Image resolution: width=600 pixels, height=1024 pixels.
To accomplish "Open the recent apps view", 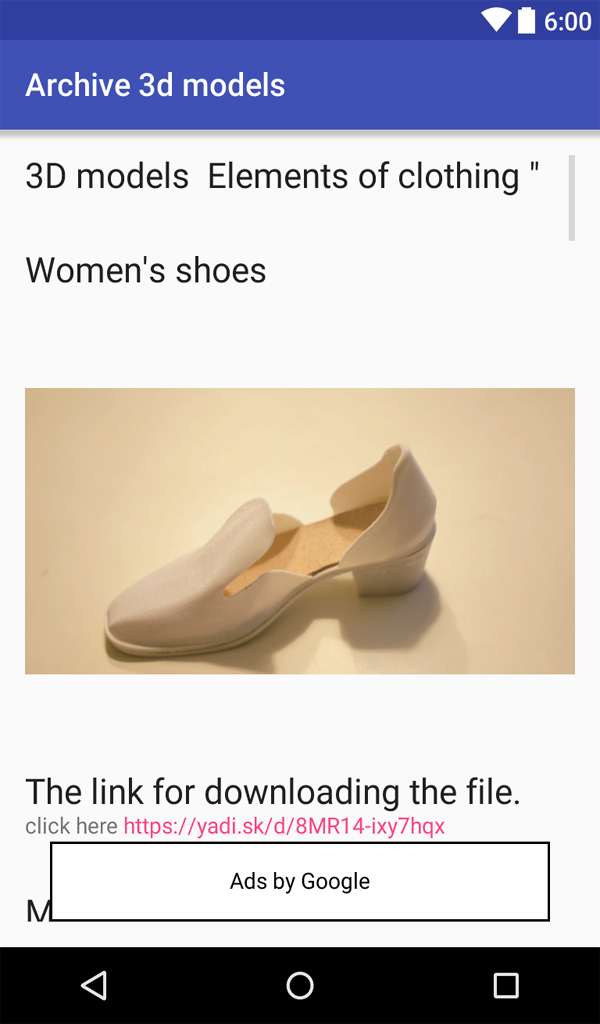I will click(506, 986).
